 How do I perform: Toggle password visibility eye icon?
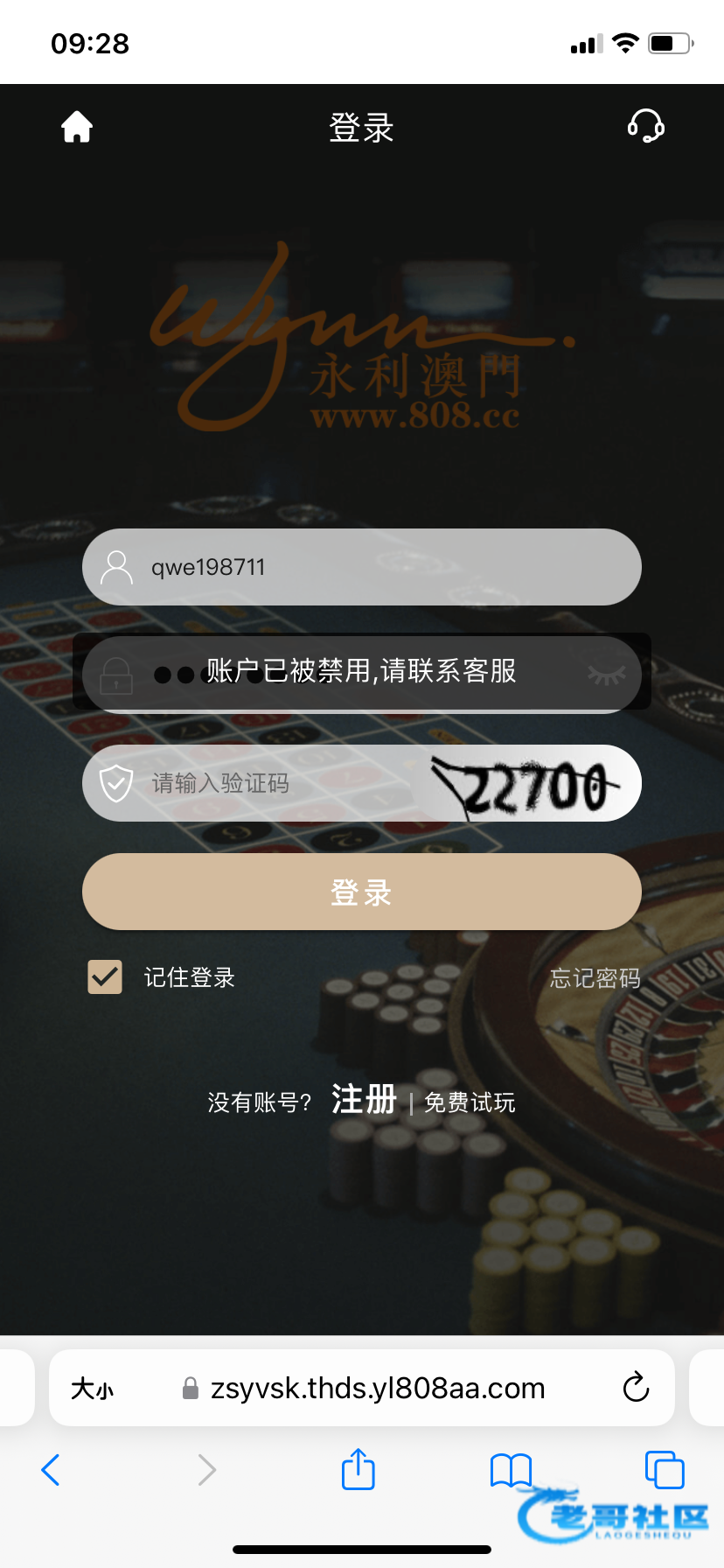[607, 674]
